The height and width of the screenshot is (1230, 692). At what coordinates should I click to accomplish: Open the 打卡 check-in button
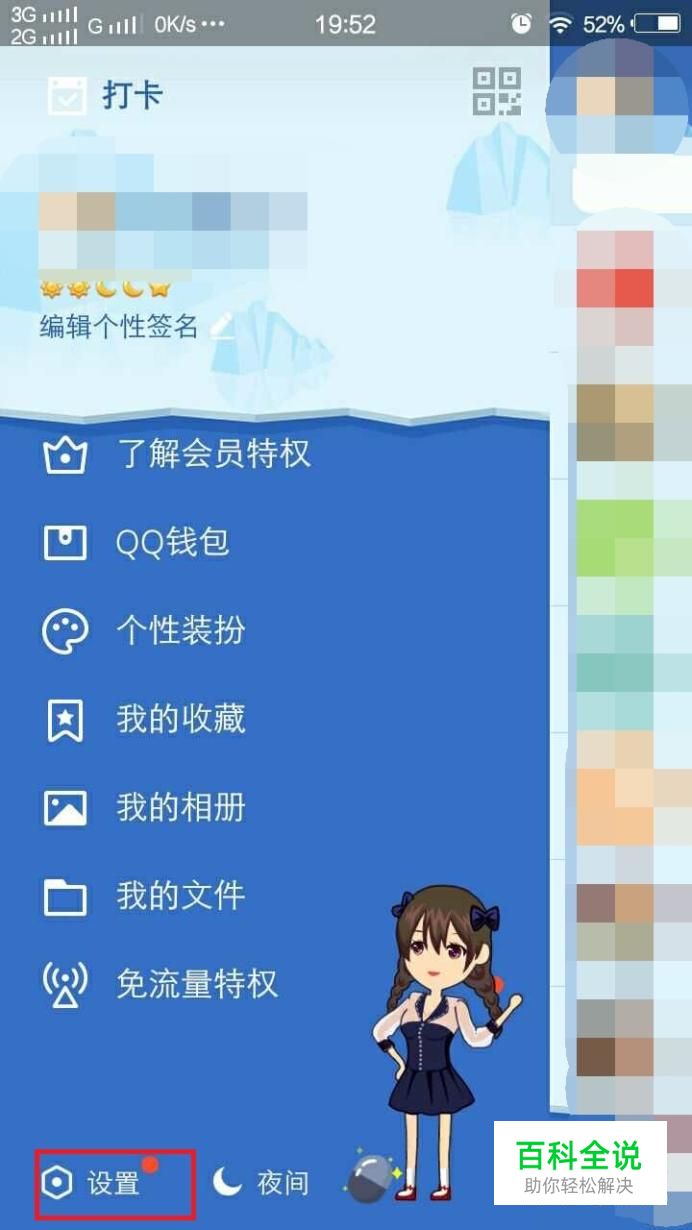click(105, 96)
